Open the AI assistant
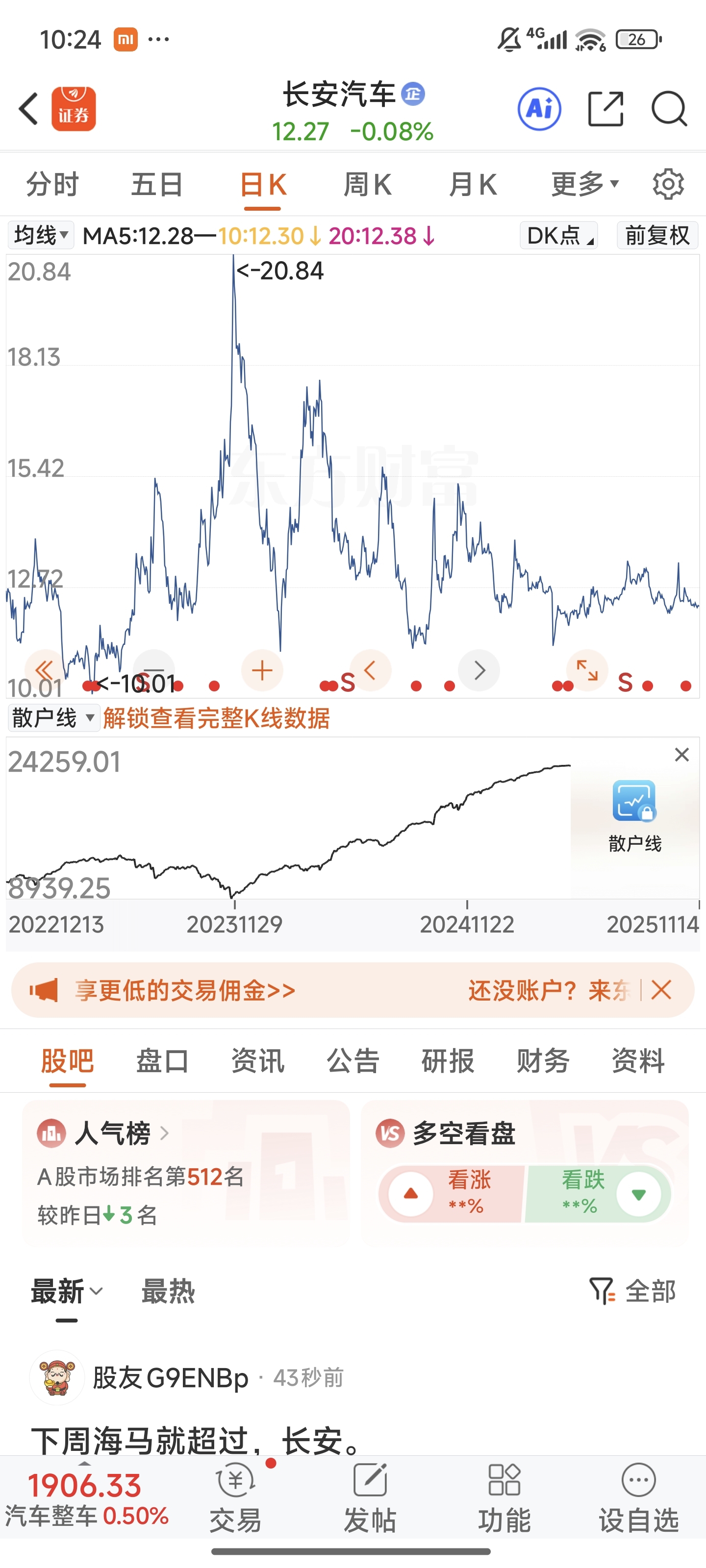 click(x=539, y=110)
